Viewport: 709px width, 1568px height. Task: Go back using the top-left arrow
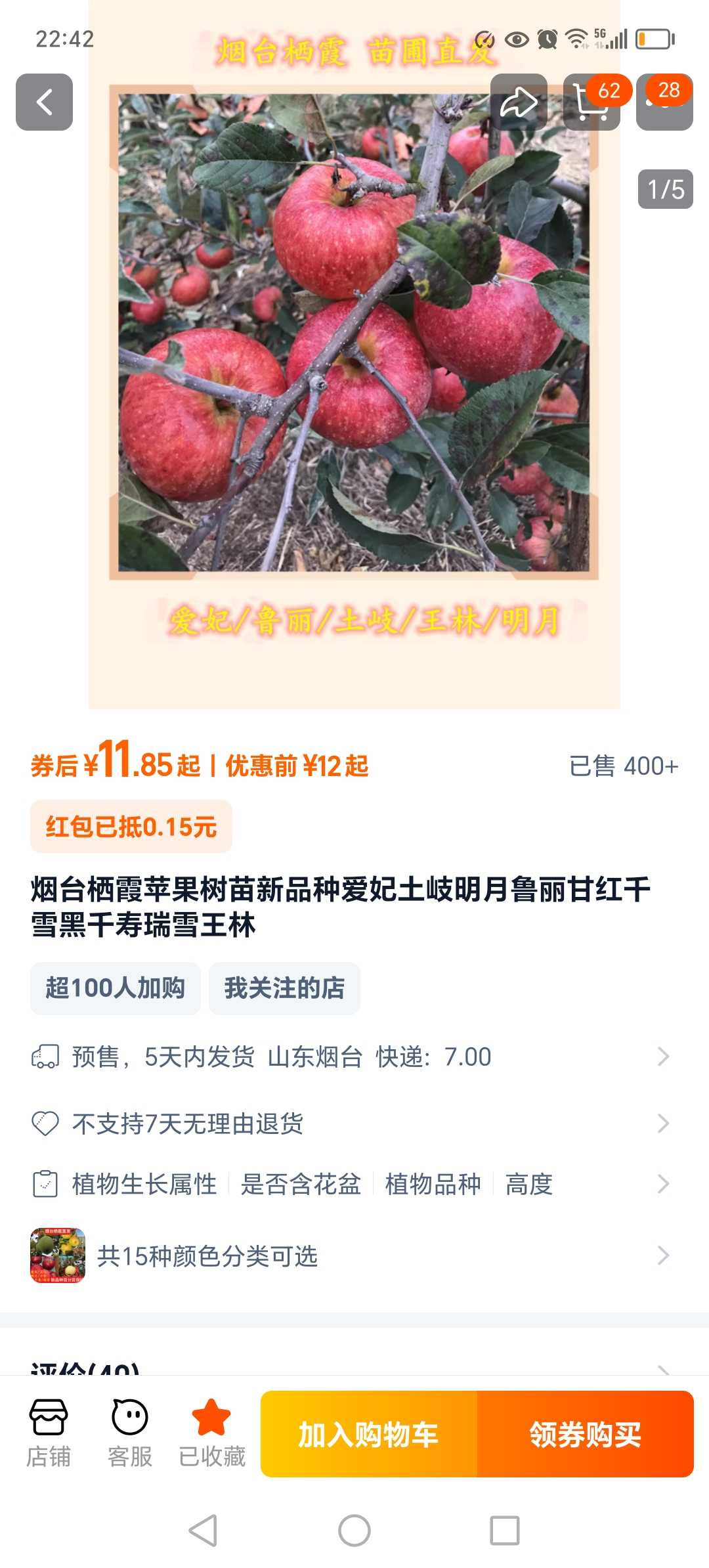[44, 102]
